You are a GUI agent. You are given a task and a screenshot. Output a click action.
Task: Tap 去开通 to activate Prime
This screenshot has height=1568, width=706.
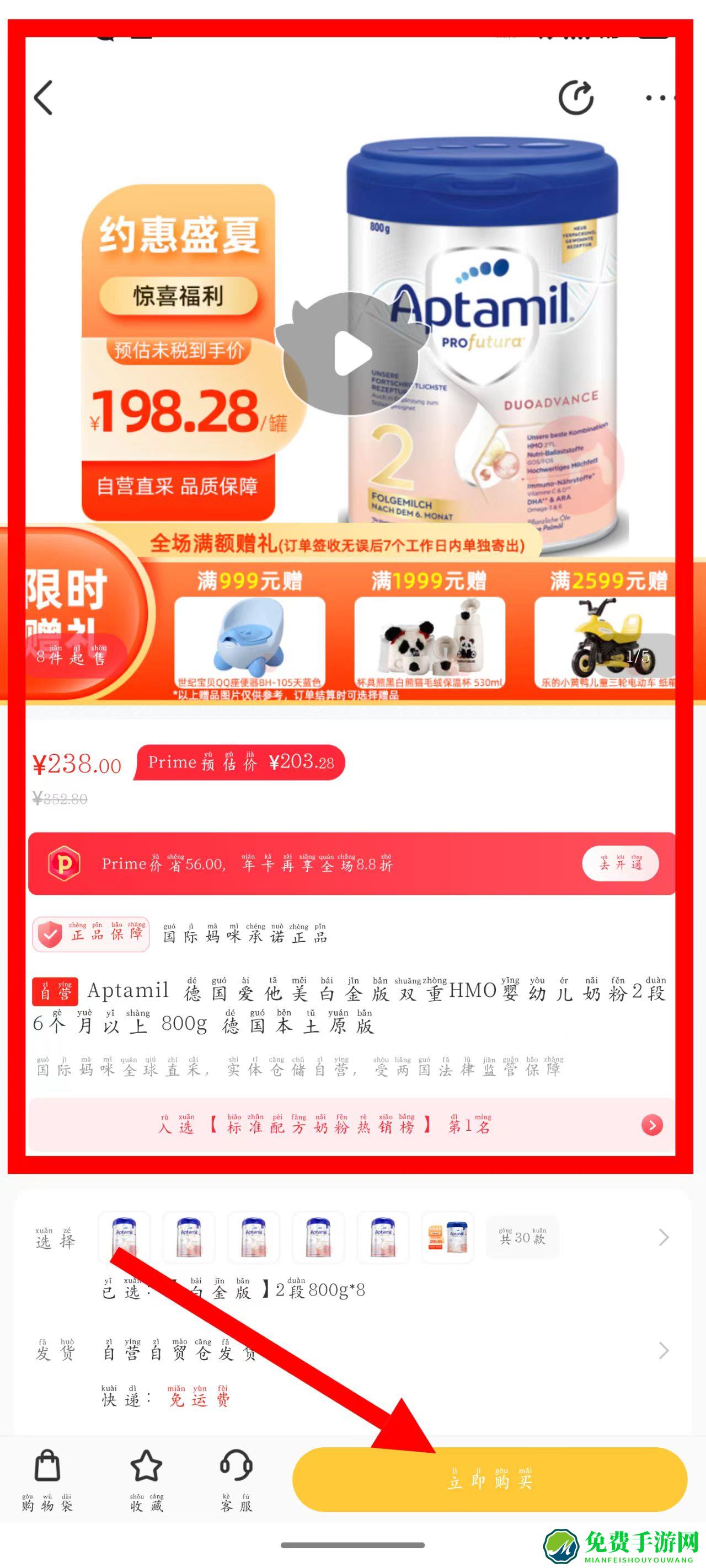[x=620, y=863]
